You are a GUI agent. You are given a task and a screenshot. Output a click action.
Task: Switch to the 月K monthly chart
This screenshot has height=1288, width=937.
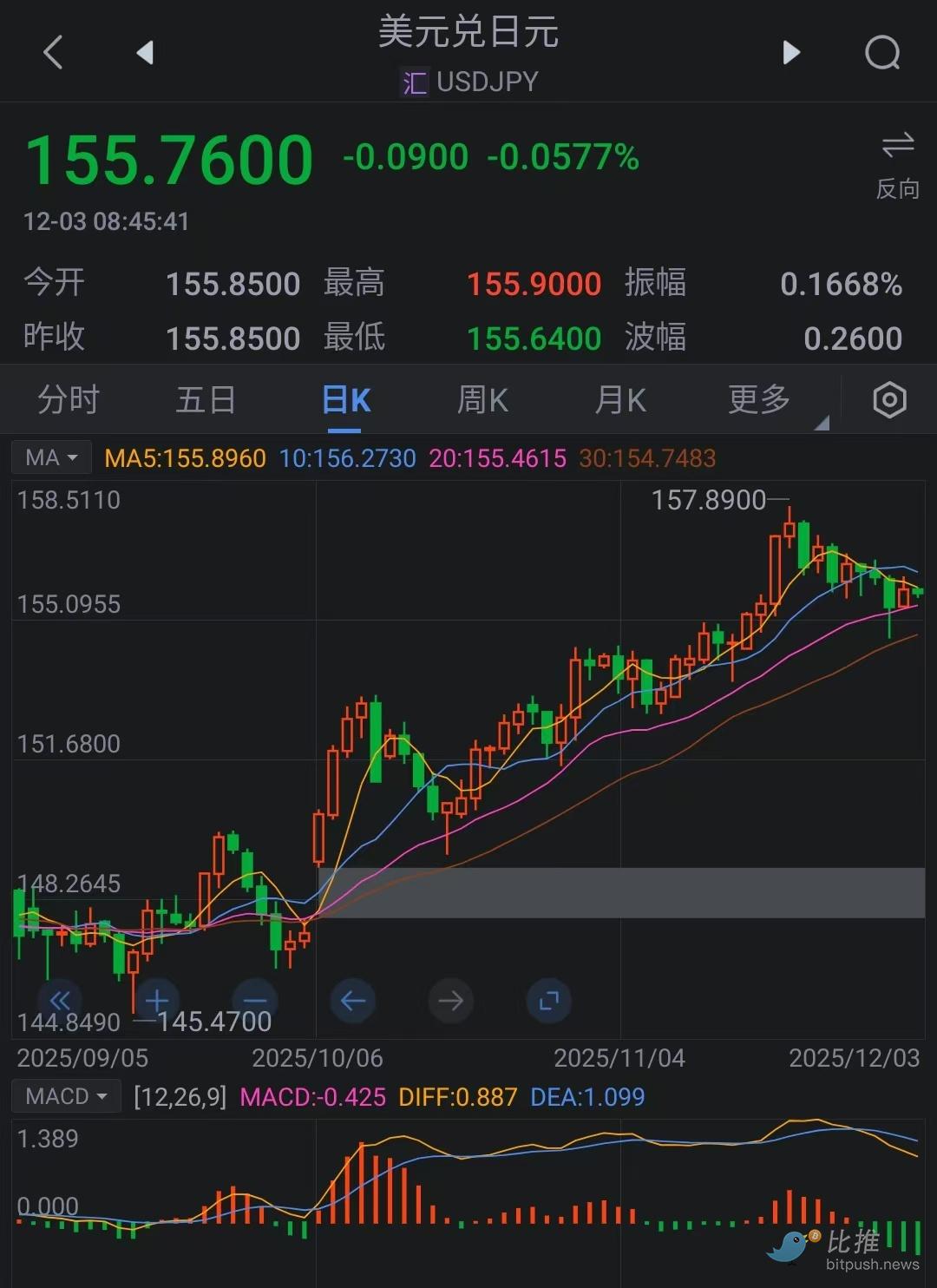point(620,400)
